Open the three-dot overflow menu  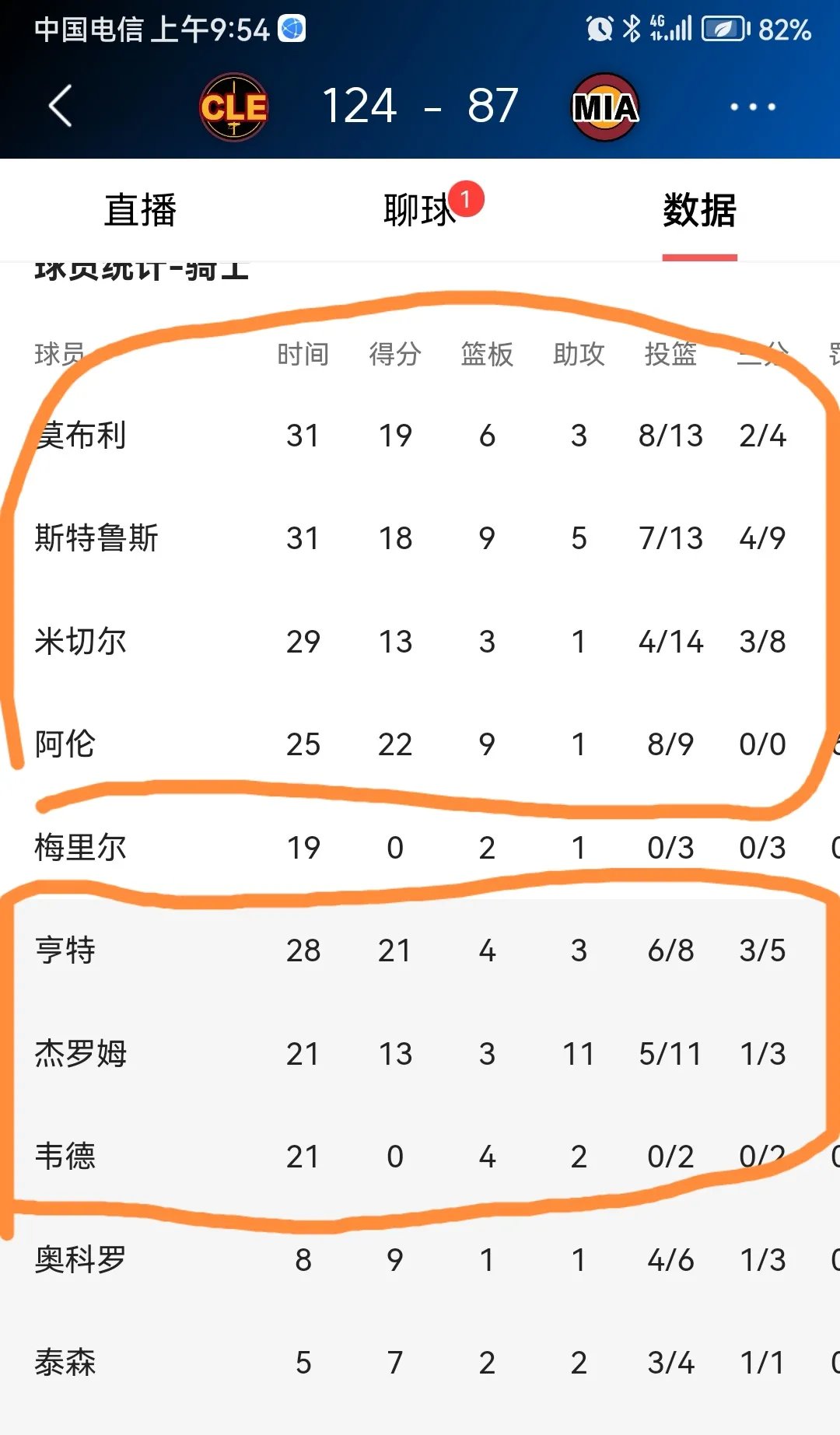coord(752,107)
